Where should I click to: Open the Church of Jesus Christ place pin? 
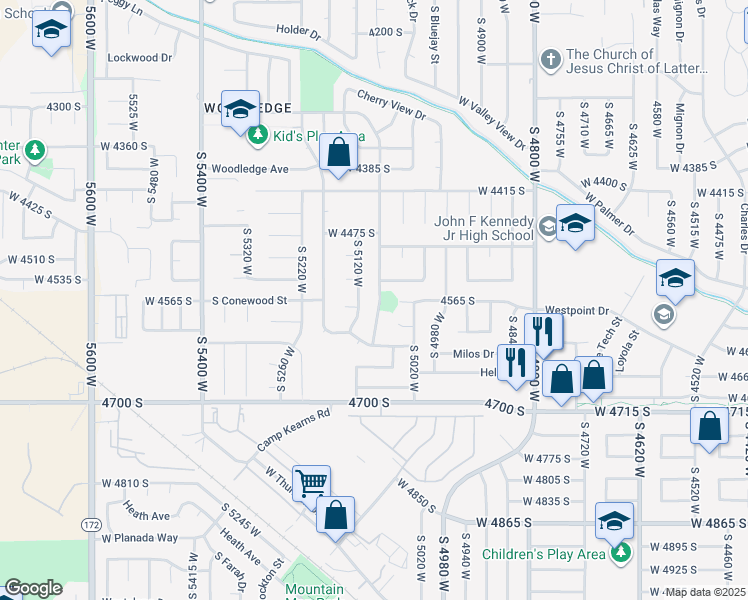pyautogui.click(x=551, y=61)
